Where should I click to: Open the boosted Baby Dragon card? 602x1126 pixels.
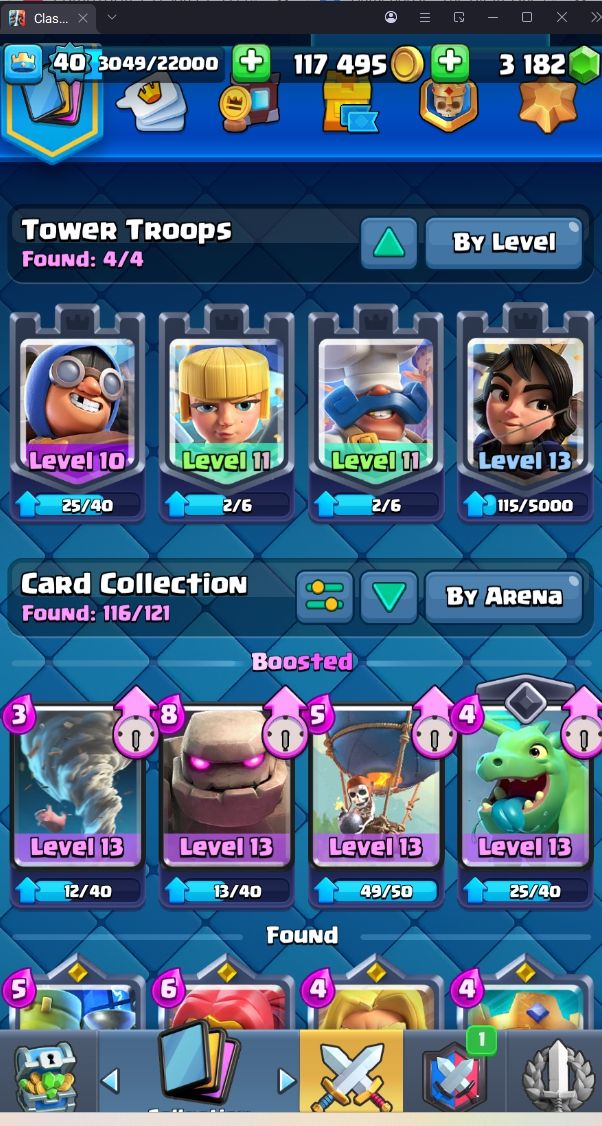[525, 790]
